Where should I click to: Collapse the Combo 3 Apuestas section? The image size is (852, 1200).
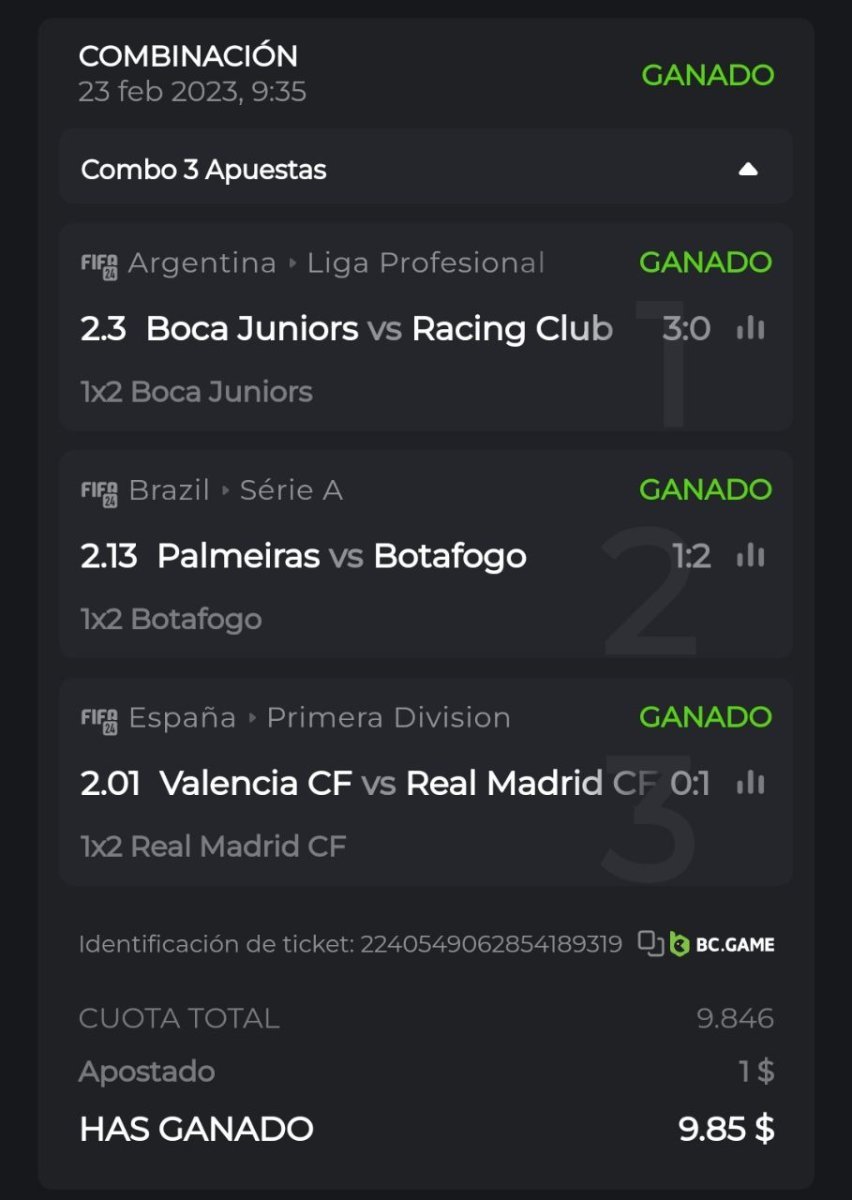click(748, 170)
